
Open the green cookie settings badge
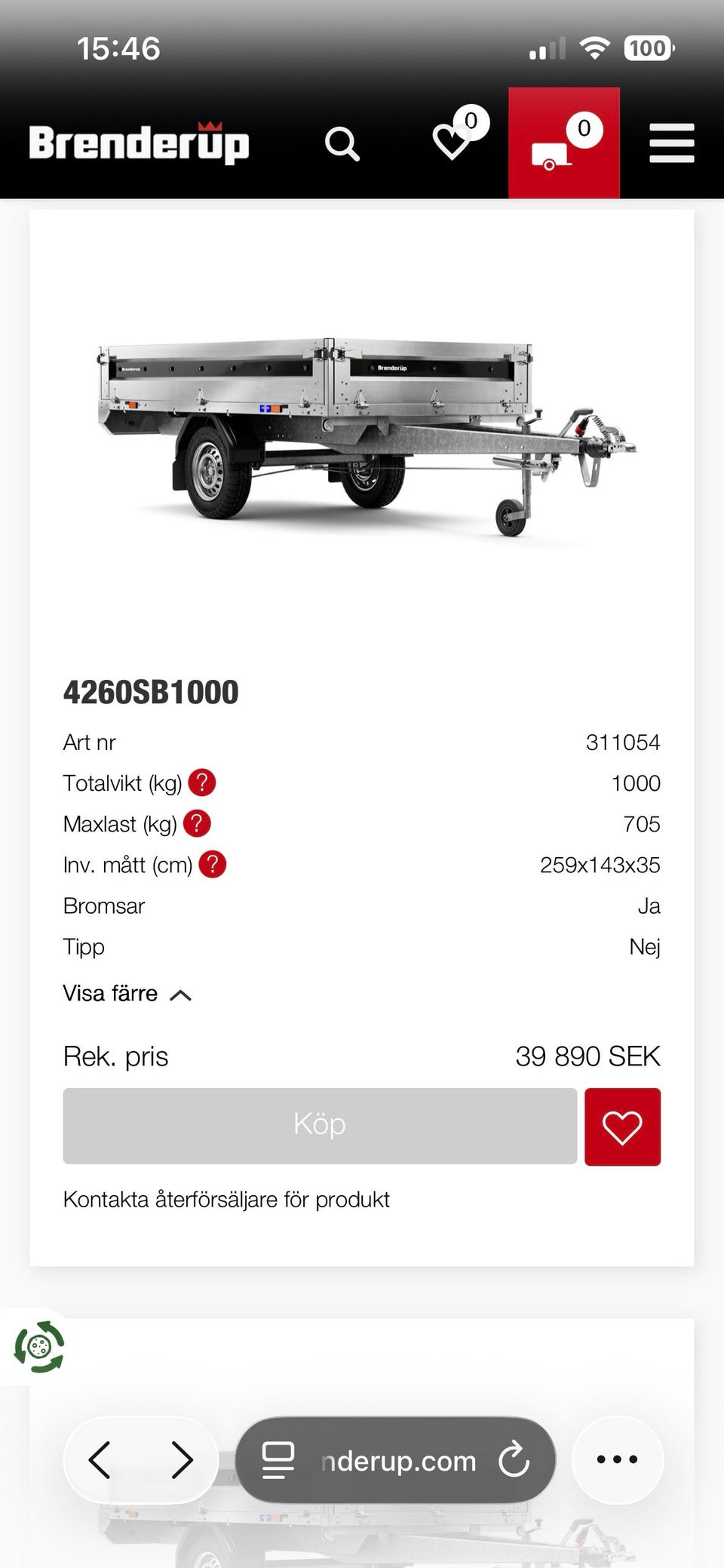click(39, 1347)
